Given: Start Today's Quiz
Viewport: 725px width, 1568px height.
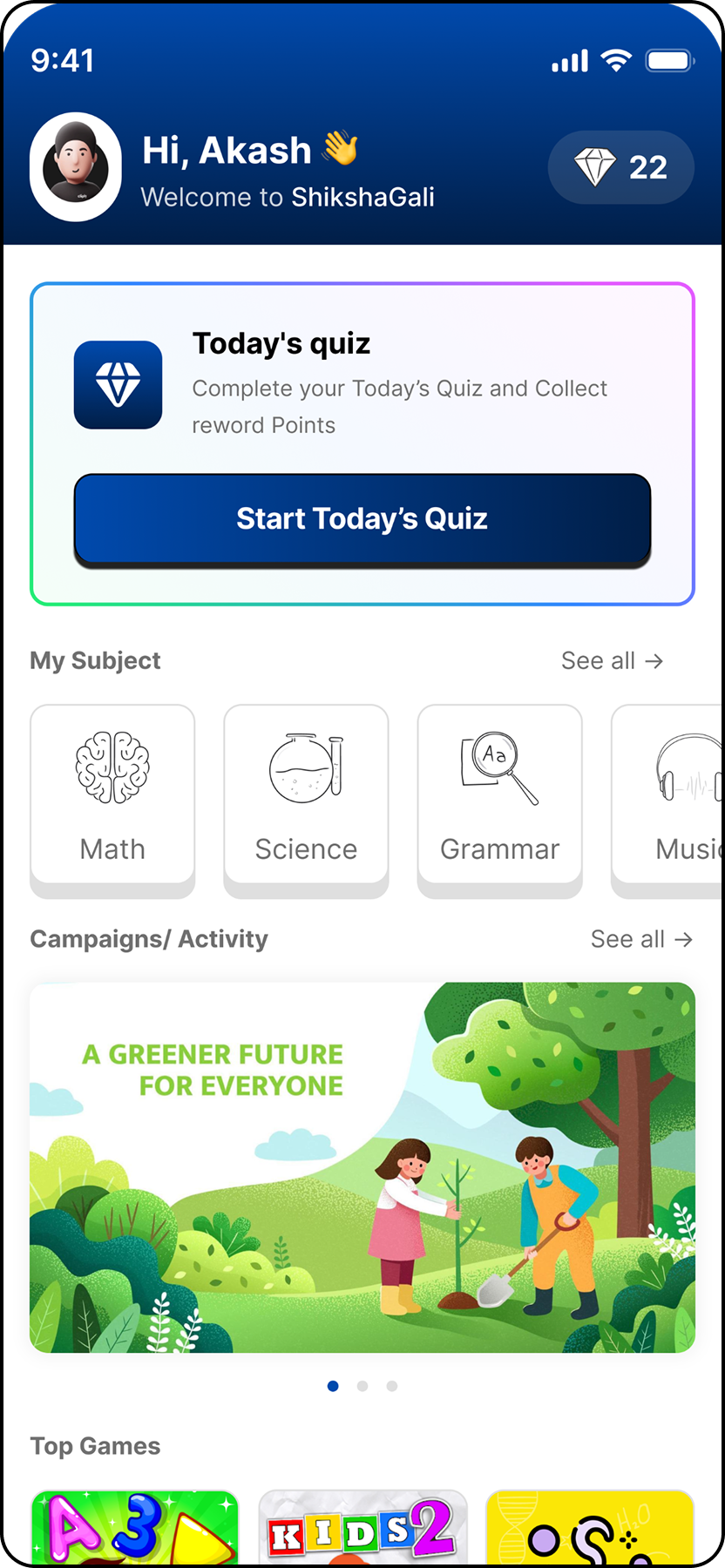Looking at the screenshot, I should coord(362,519).
